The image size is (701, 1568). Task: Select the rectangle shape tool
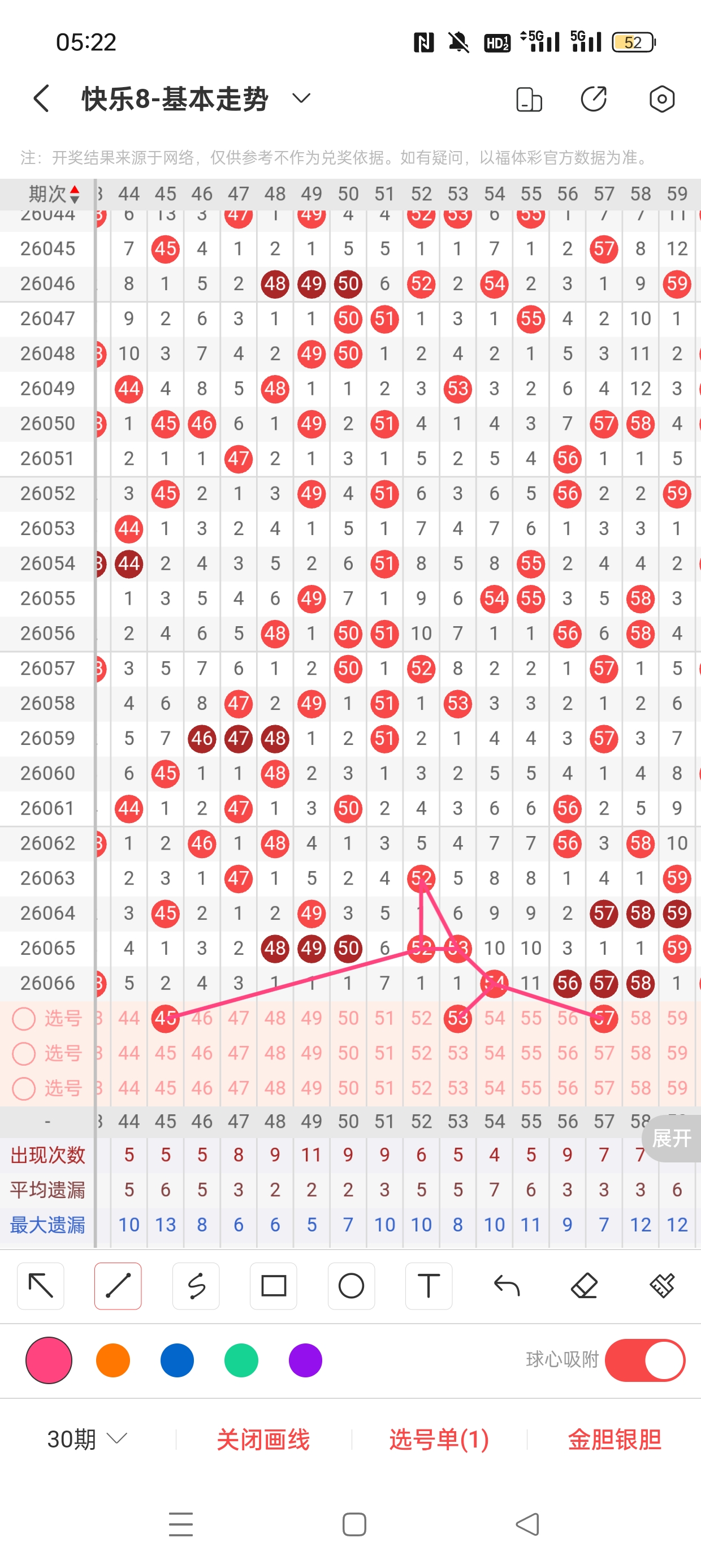click(x=273, y=1286)
